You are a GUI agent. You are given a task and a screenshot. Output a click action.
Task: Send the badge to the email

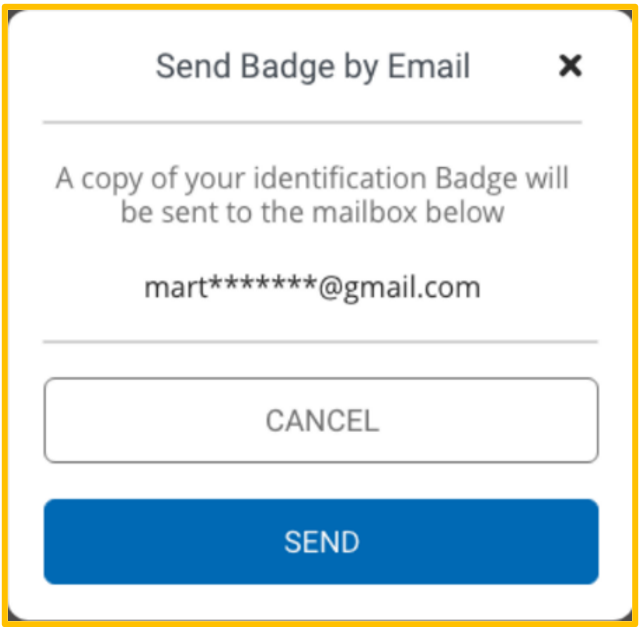coord(321,541)
